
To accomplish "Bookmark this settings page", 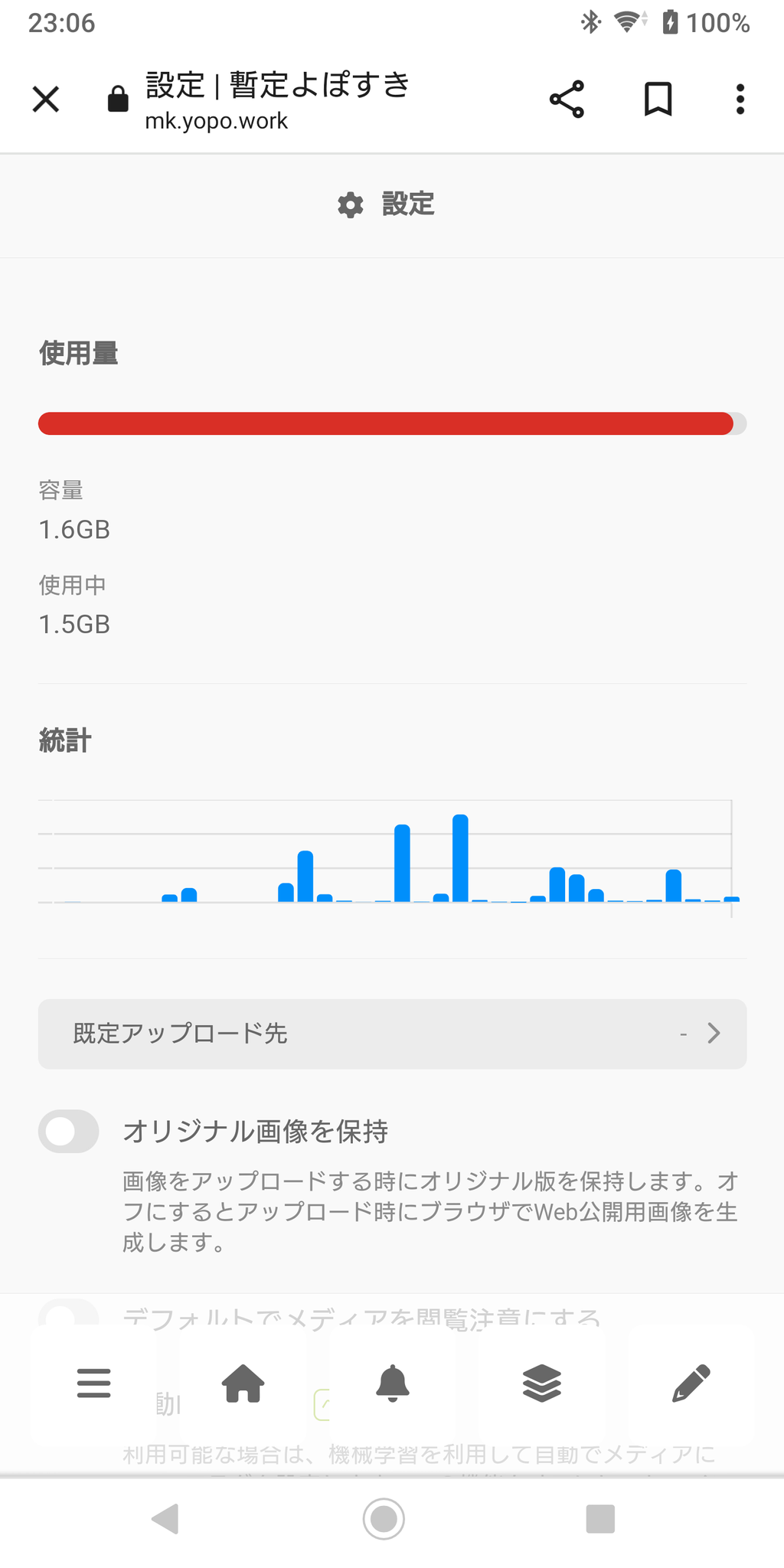I will coord(658,100).
